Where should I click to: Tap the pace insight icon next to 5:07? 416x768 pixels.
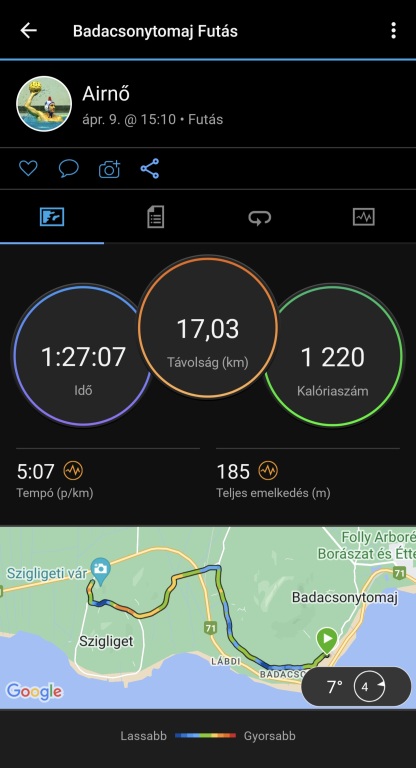point(73,471)
